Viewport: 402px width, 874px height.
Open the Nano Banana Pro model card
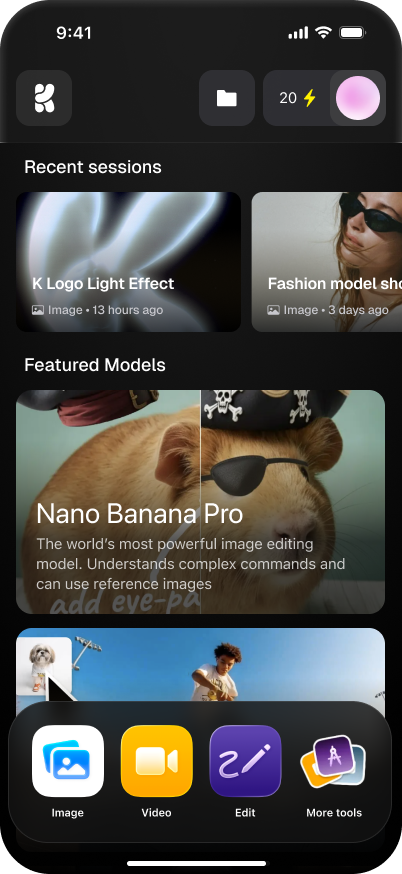(201, 502)
